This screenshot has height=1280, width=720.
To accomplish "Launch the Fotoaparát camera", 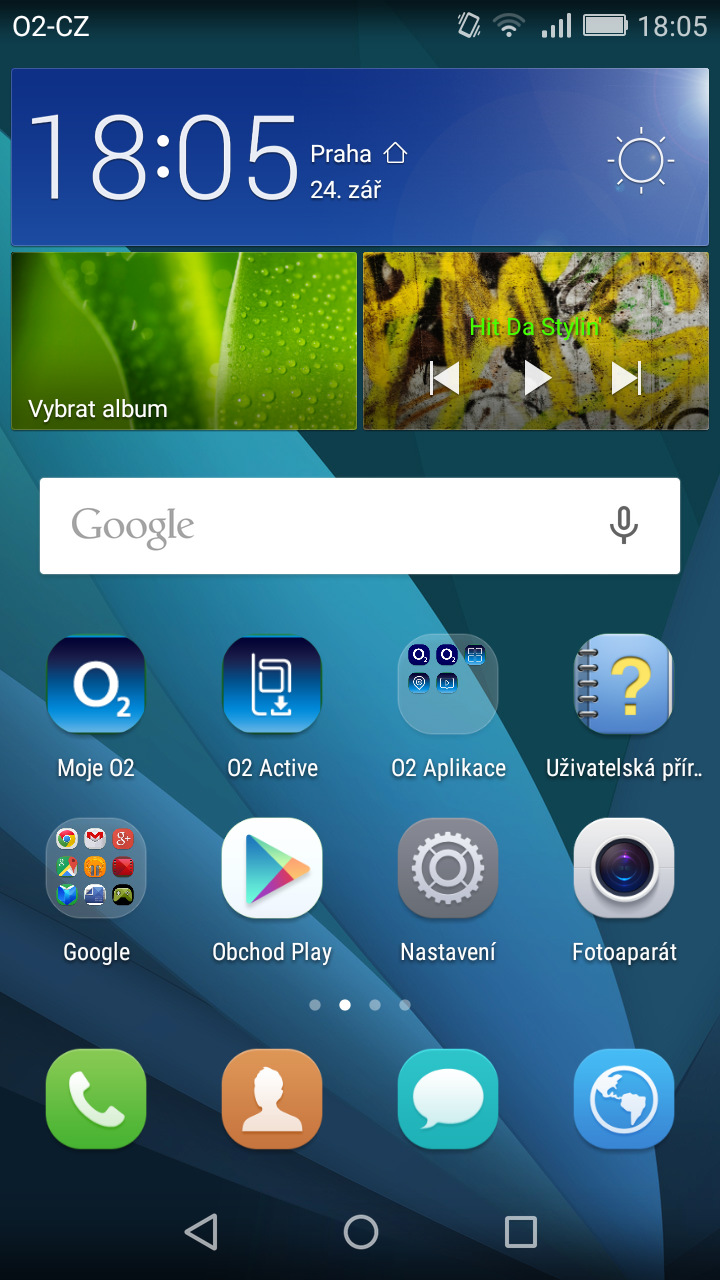I will (x=624, y=868).
